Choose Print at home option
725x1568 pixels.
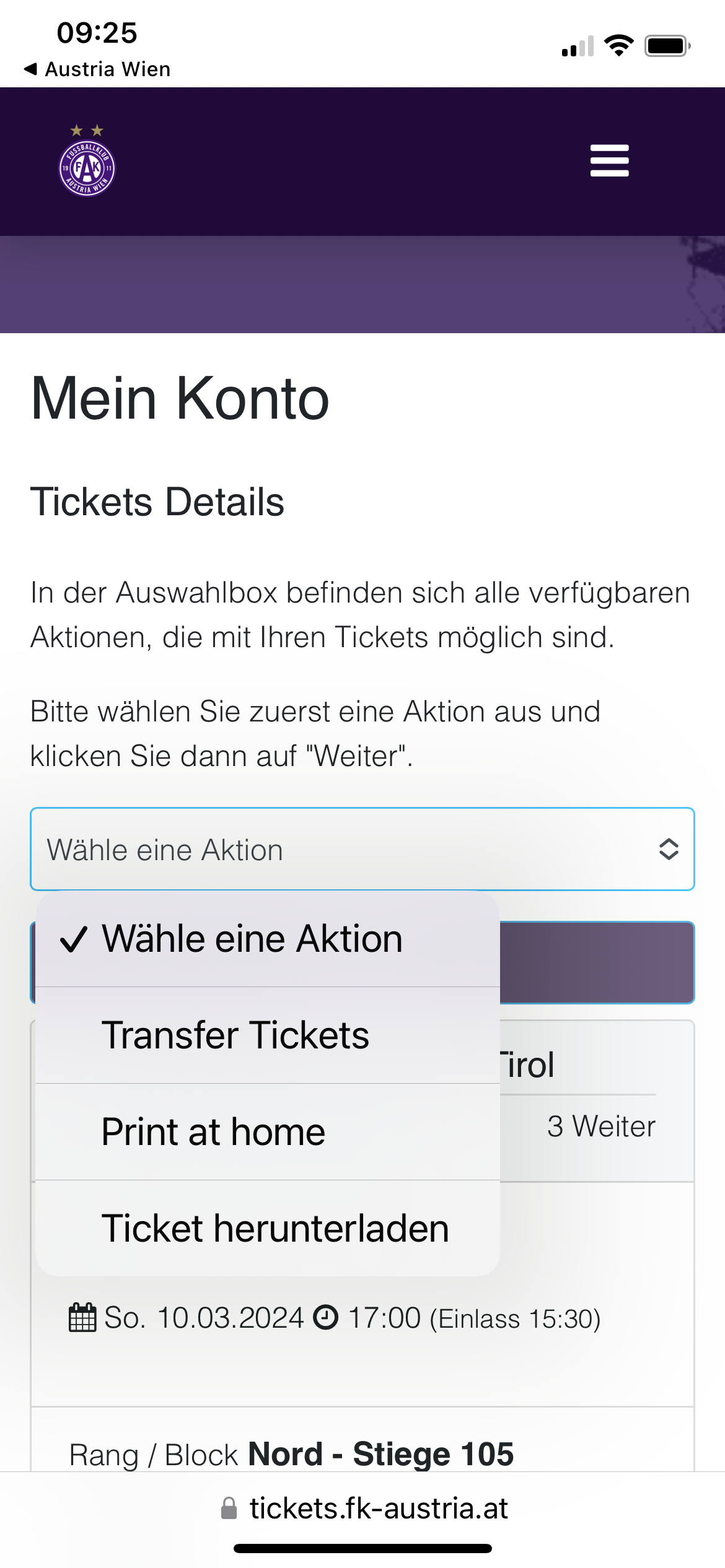(x=268, y=1131)
